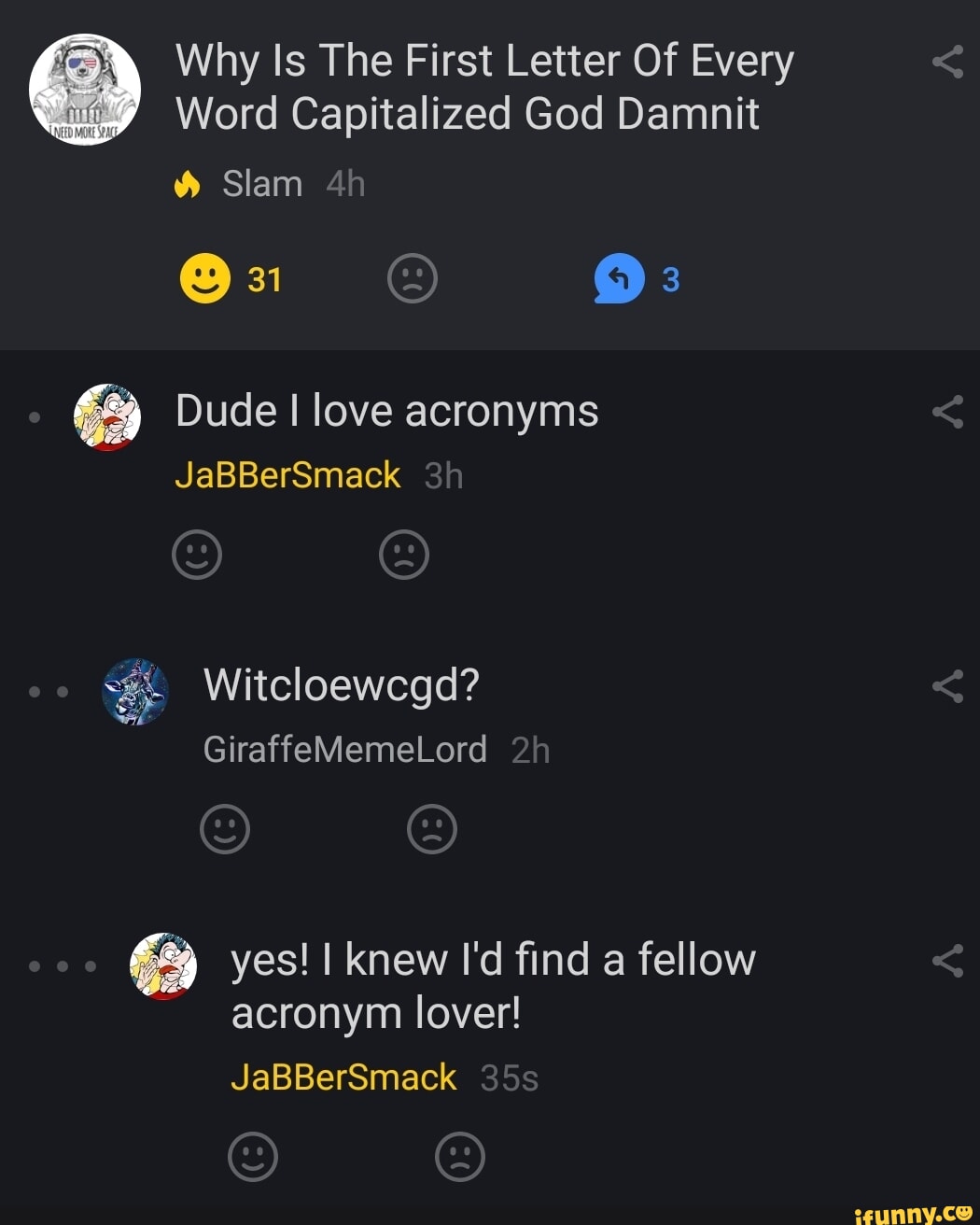This screenshot has height=1225, width=980.
Task: Select the 4h timestamp on the post
Action: [345, 183]
